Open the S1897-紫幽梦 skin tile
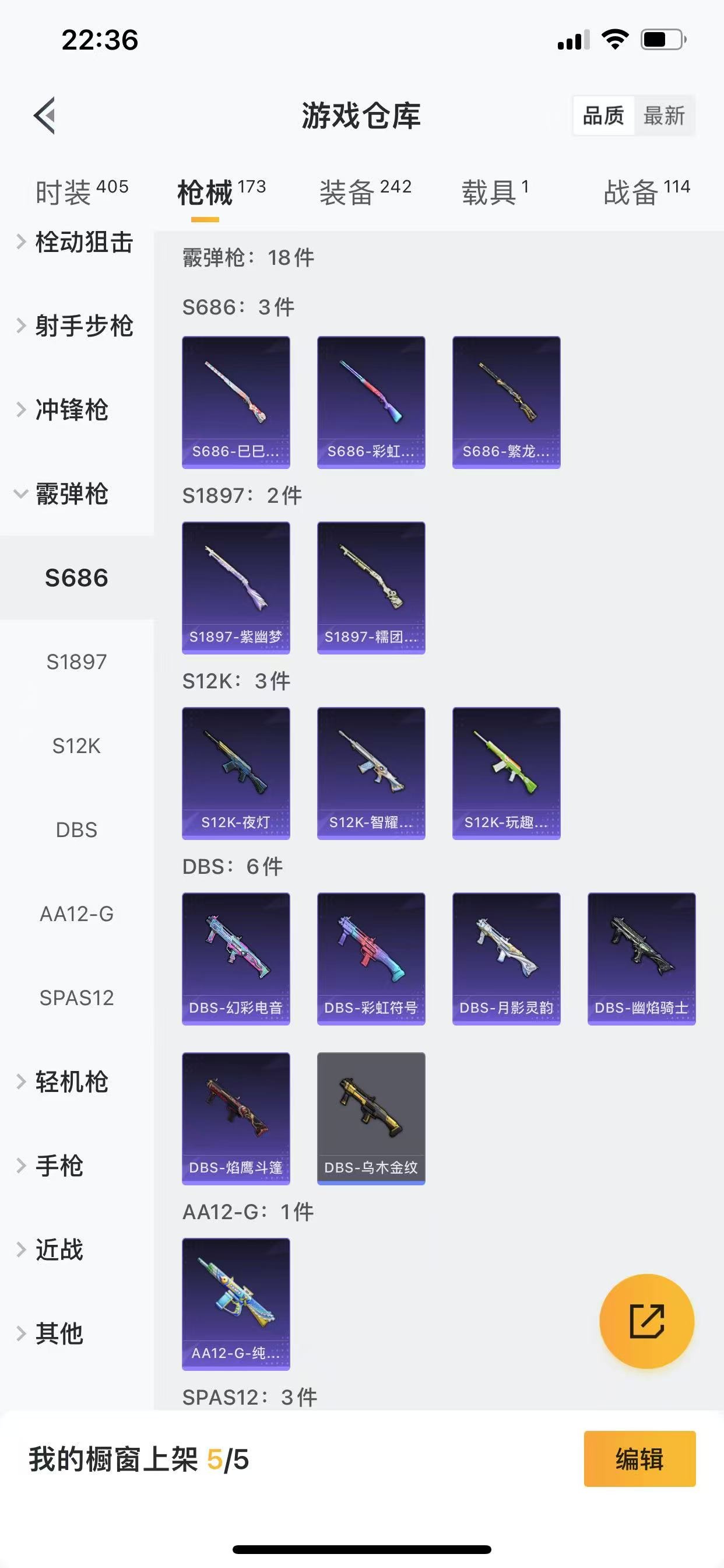Screen dimensions: 724x1568 point(236,587)
